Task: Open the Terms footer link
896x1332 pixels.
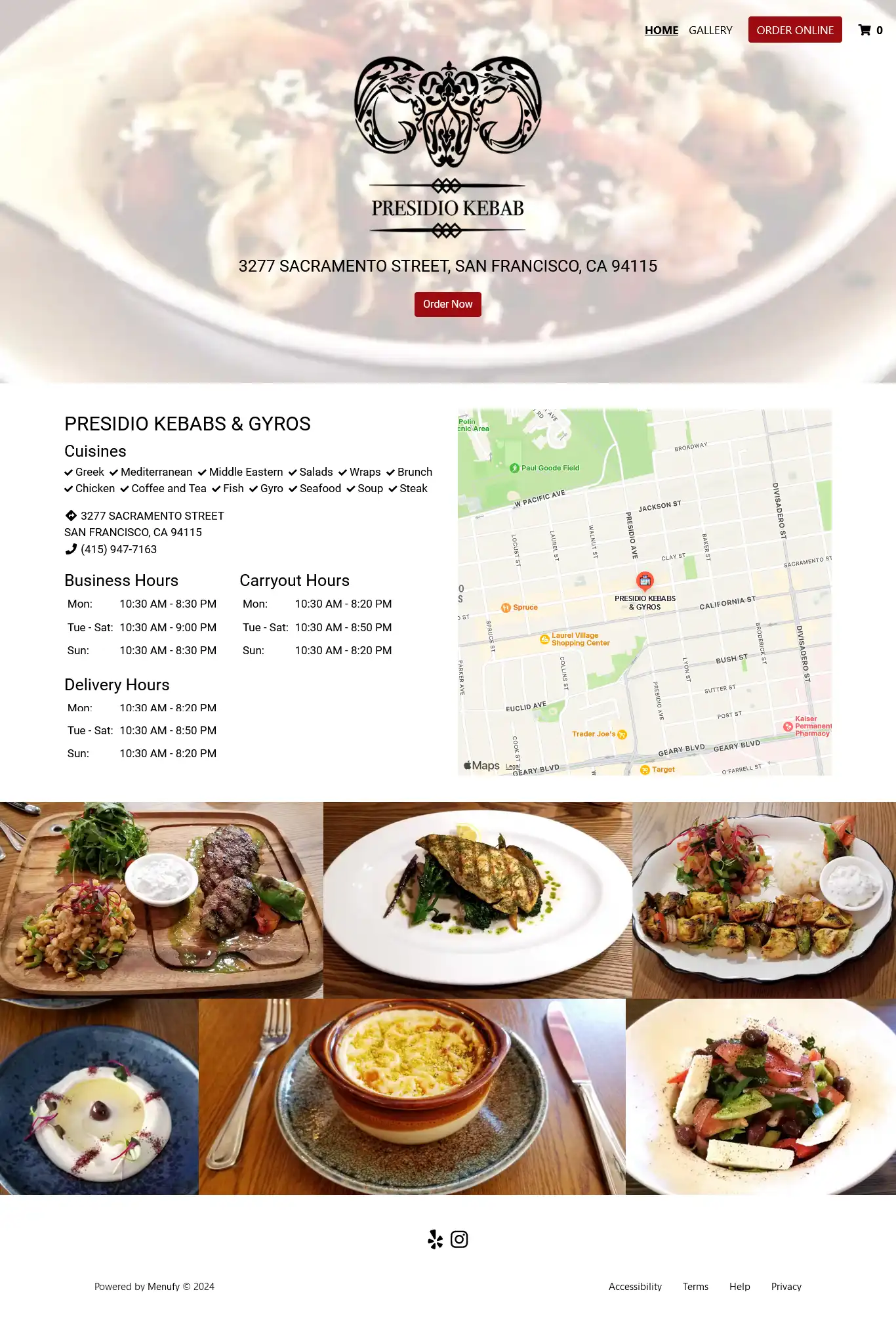Action: click(695, 1287)
